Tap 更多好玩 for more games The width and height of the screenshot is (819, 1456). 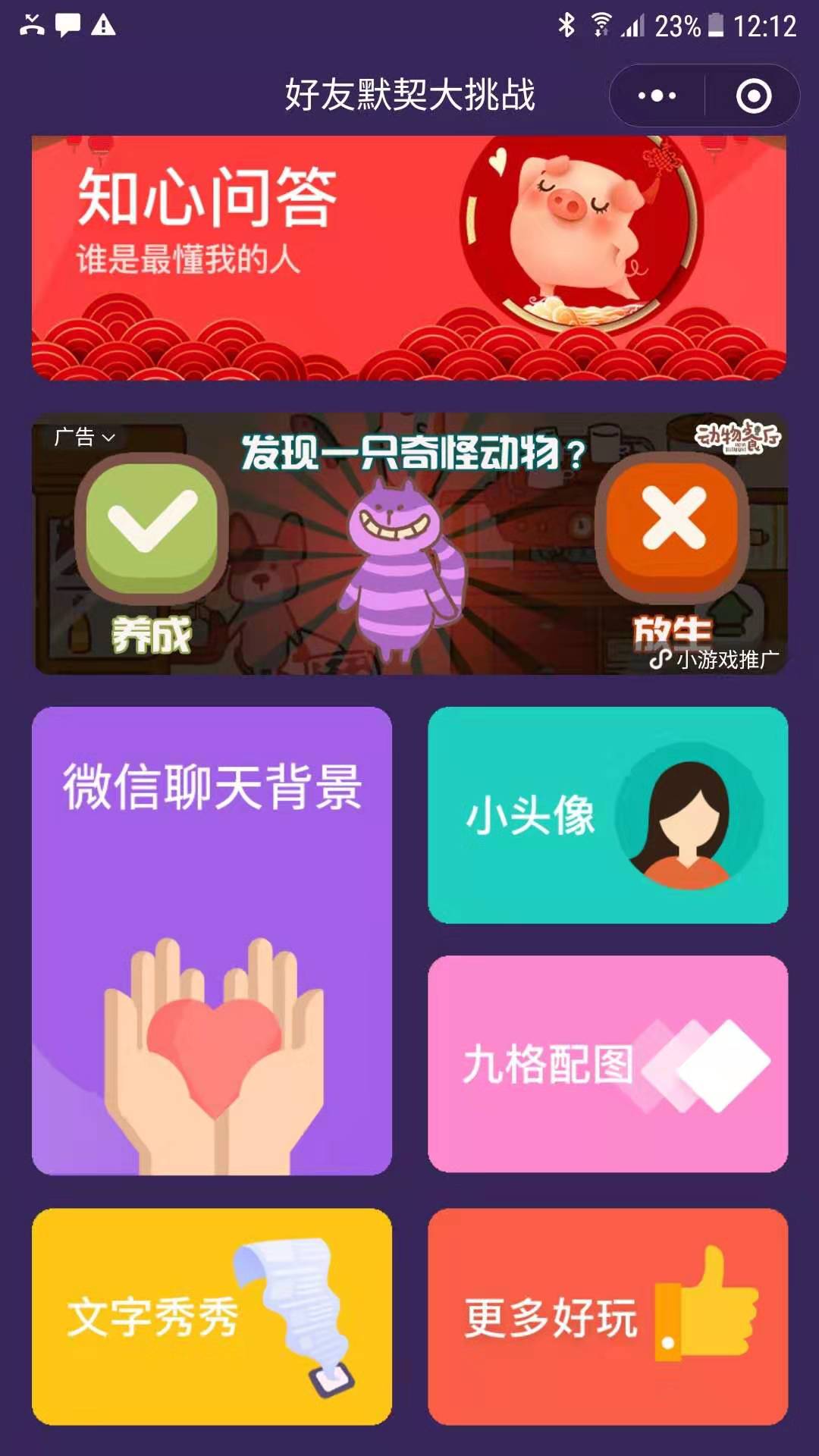pyautogui.click(x=607, y=1316)
